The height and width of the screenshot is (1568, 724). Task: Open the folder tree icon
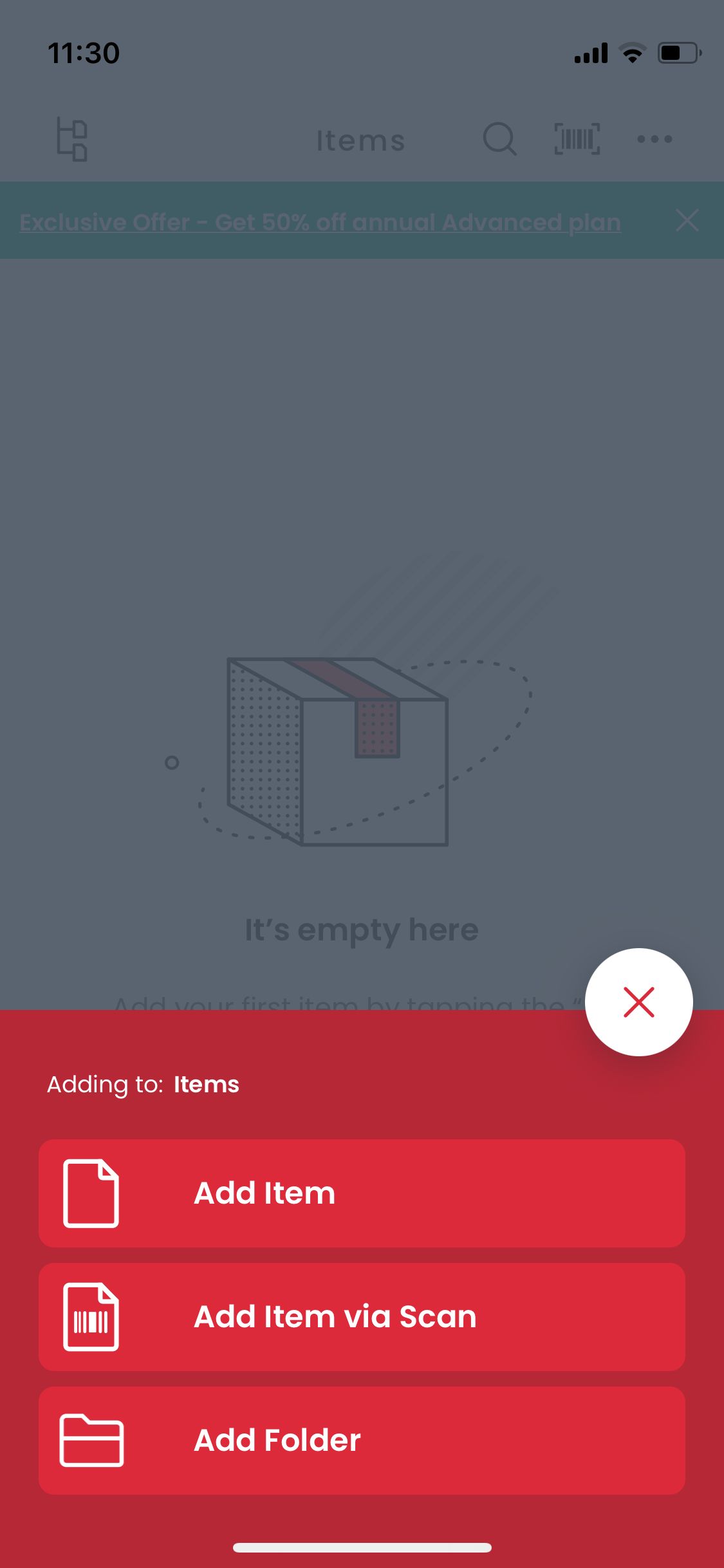click(72, 139)
